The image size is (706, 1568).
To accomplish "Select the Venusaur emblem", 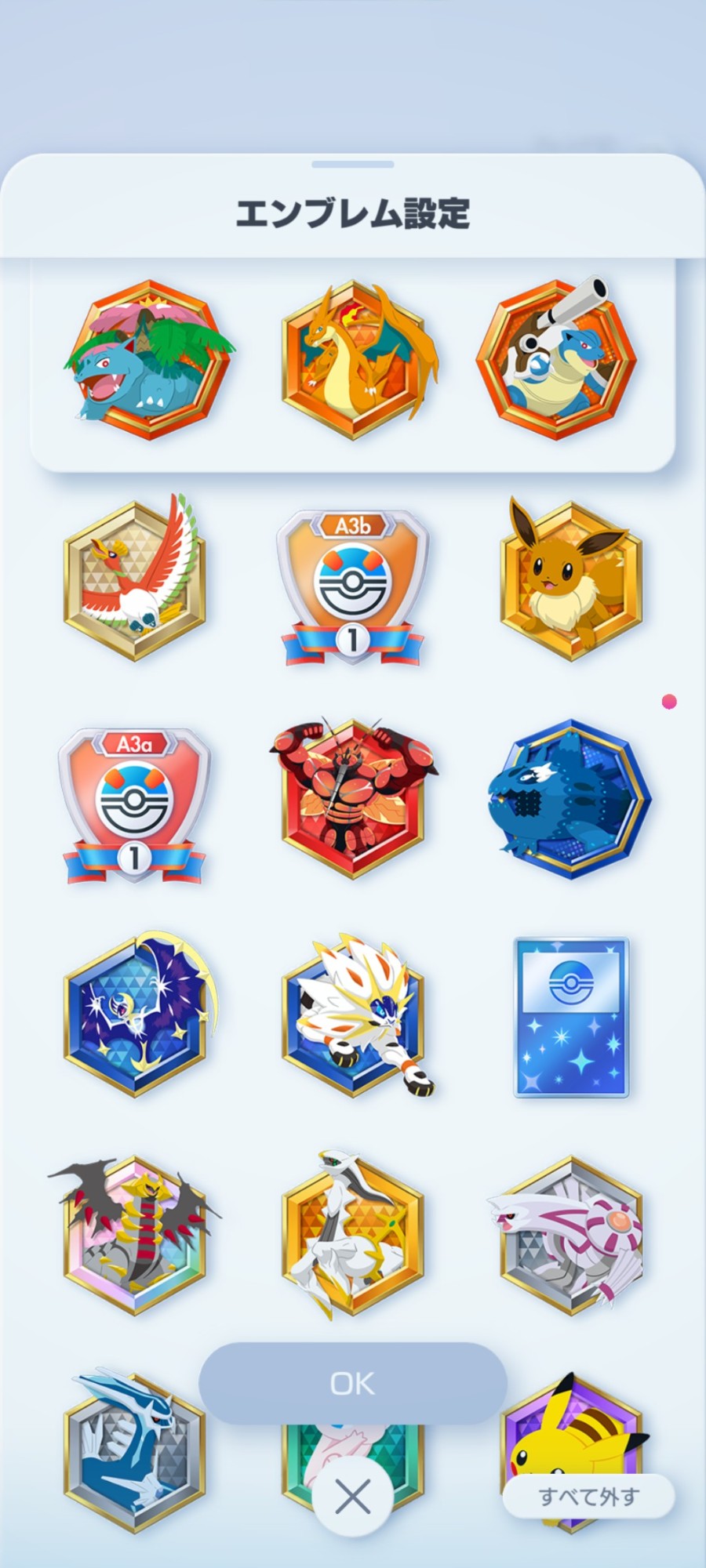I will (149, 361).
